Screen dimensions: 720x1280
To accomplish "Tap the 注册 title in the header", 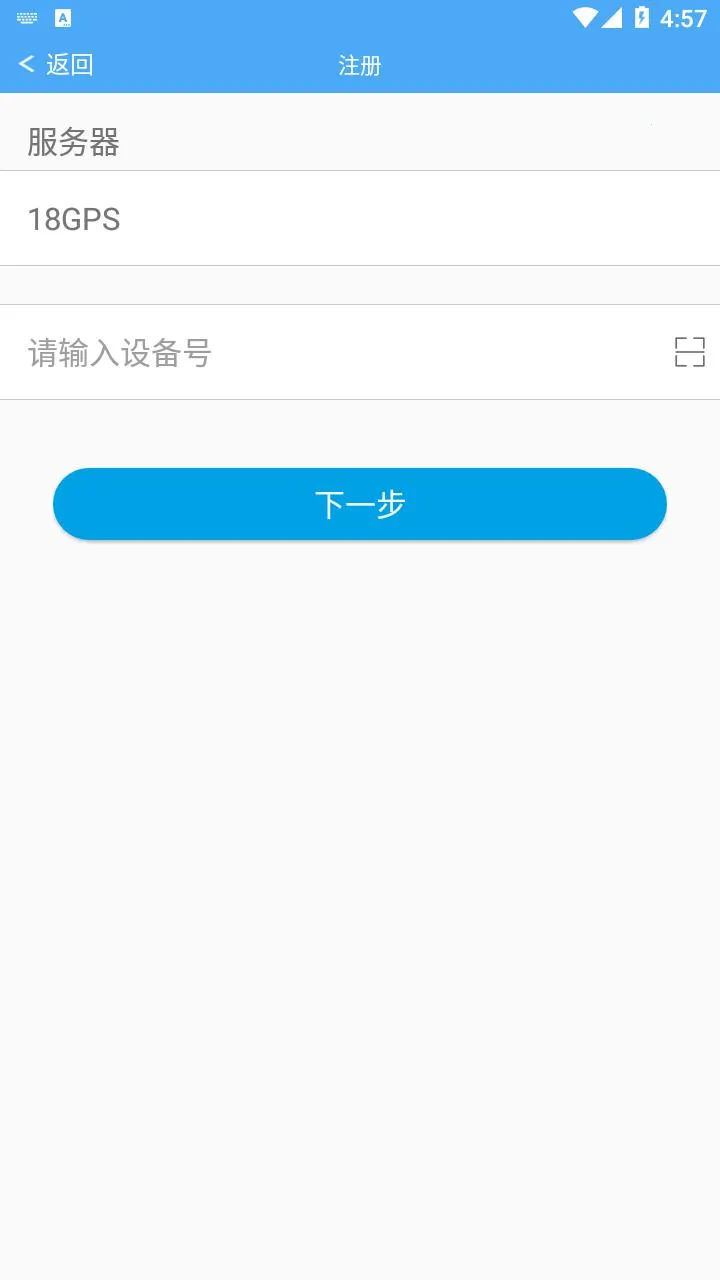I will click(x=359, y=65).
